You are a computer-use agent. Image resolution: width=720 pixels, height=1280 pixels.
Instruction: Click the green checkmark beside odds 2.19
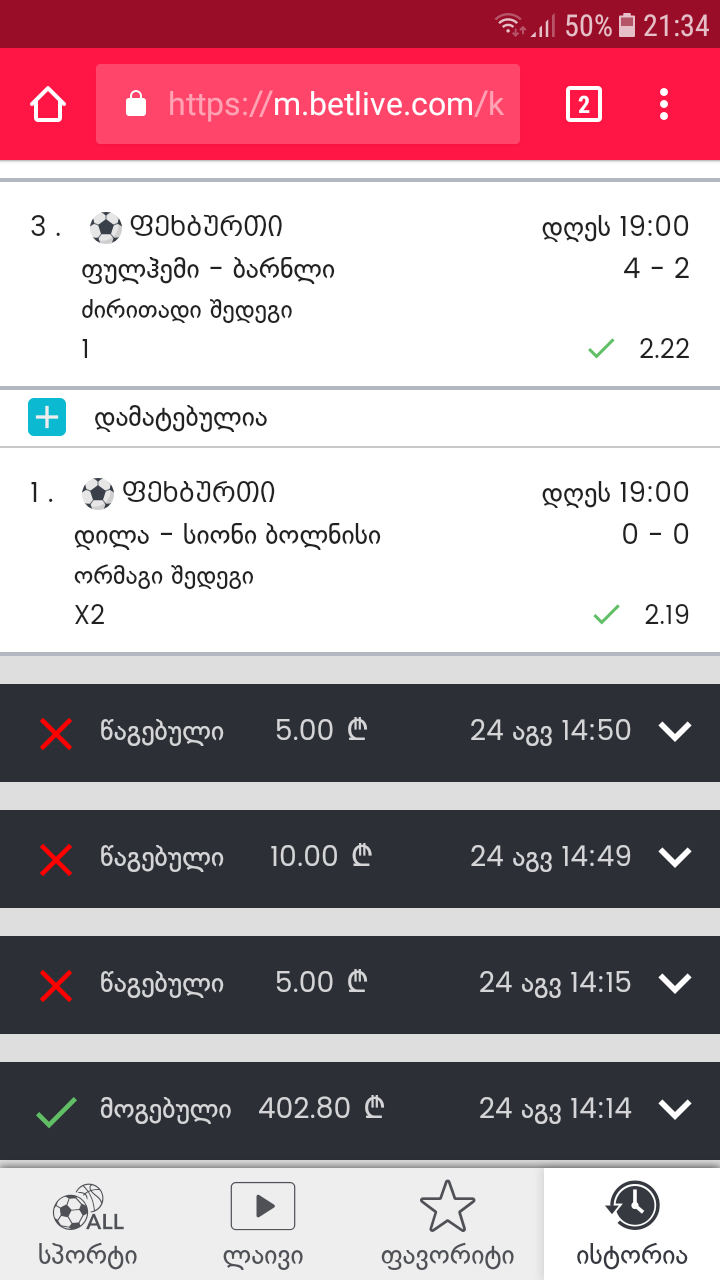click(605, 614)
